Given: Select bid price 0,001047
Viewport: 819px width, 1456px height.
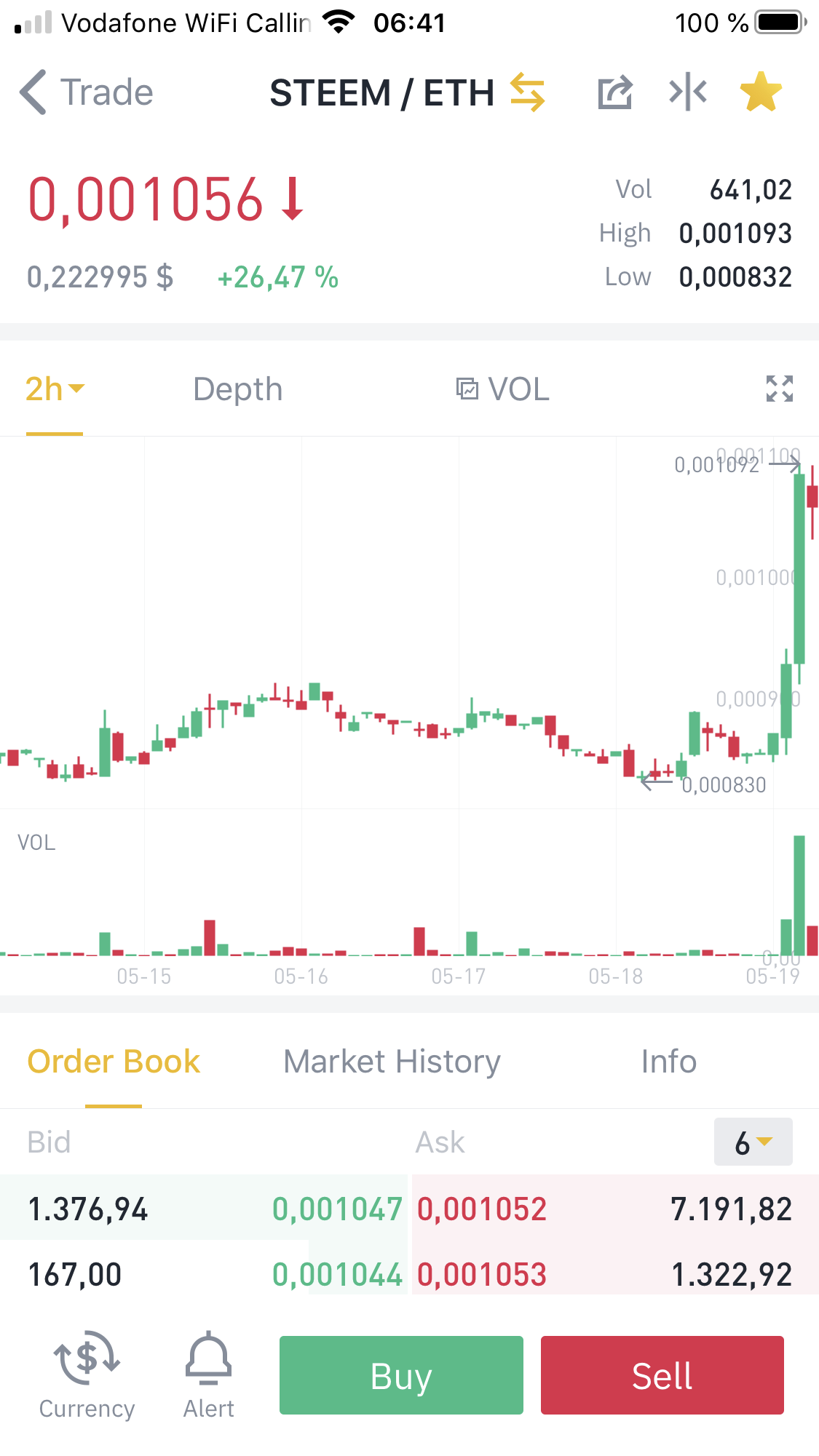Looking at the screenshot, I should [337, 1209].
